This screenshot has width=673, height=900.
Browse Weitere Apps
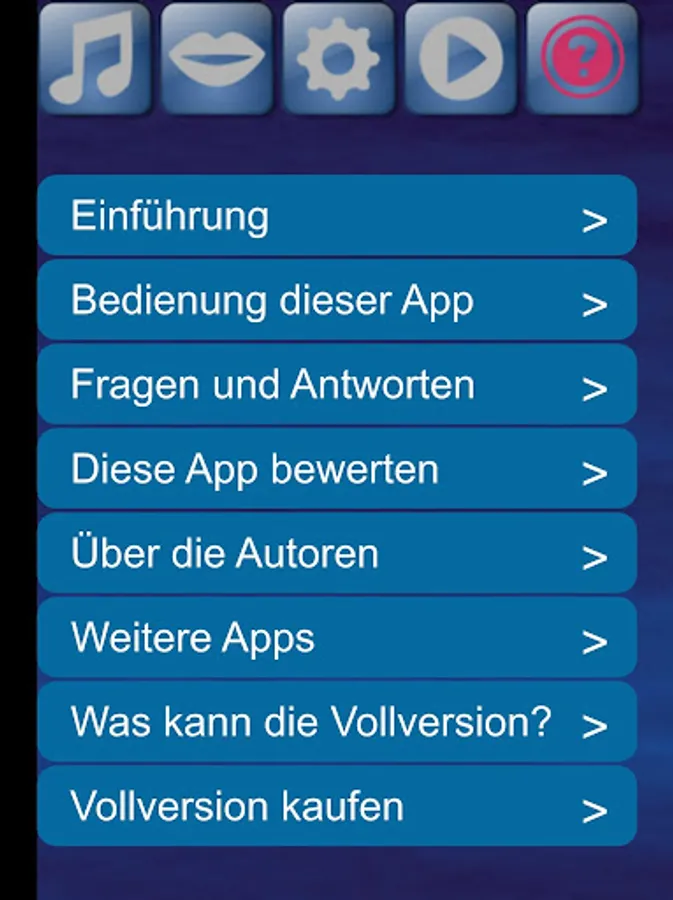pyautogui.click(x=337, y=638)
